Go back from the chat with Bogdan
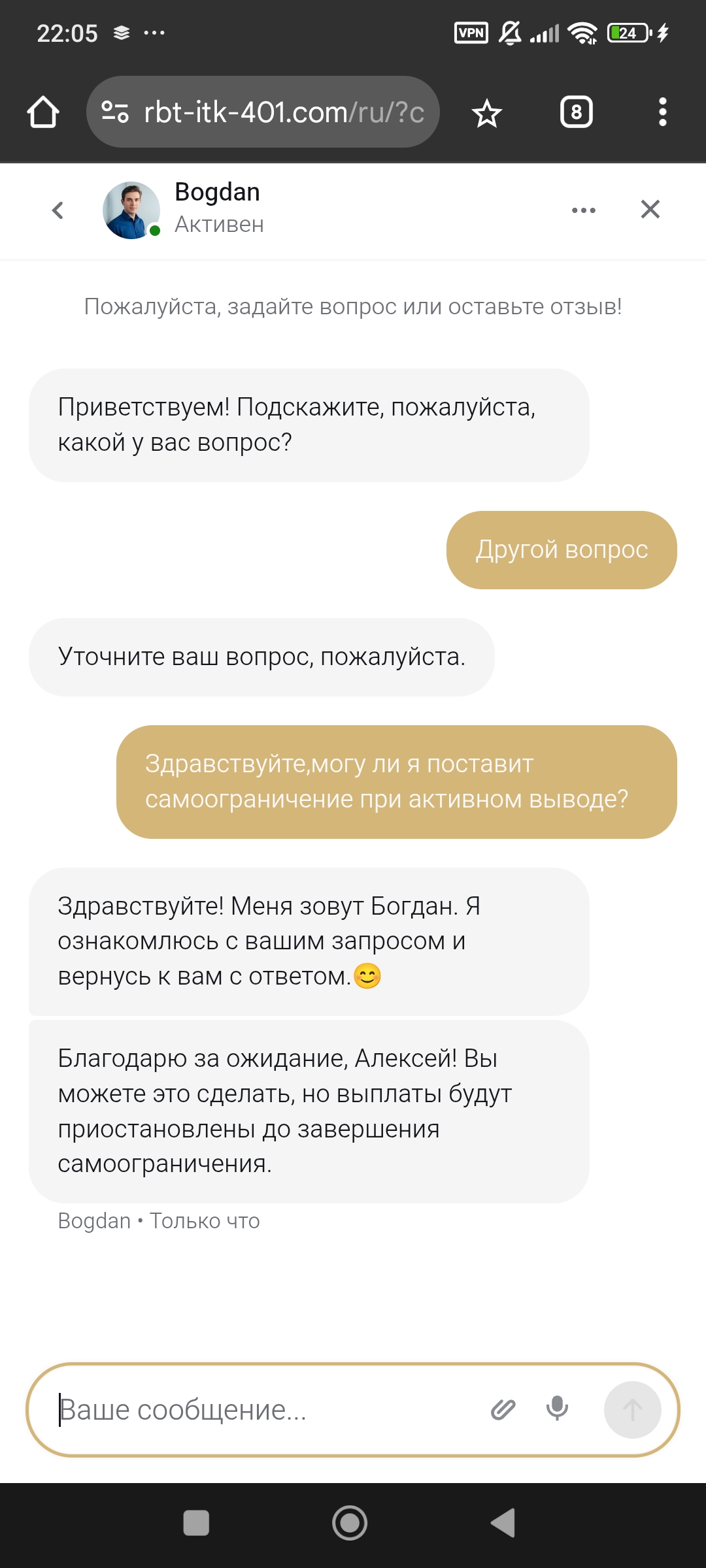This screenshot has height=1568, width=706. click(x=58, y=210)
